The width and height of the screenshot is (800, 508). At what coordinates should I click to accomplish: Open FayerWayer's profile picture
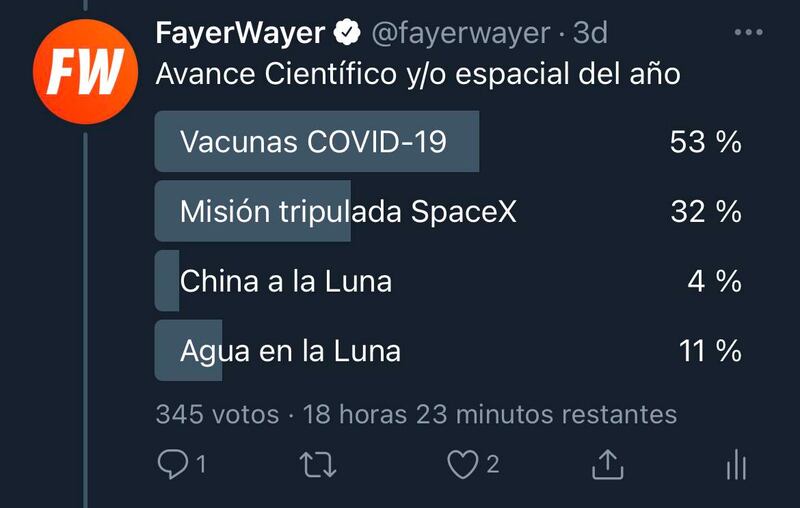point(84,72)
